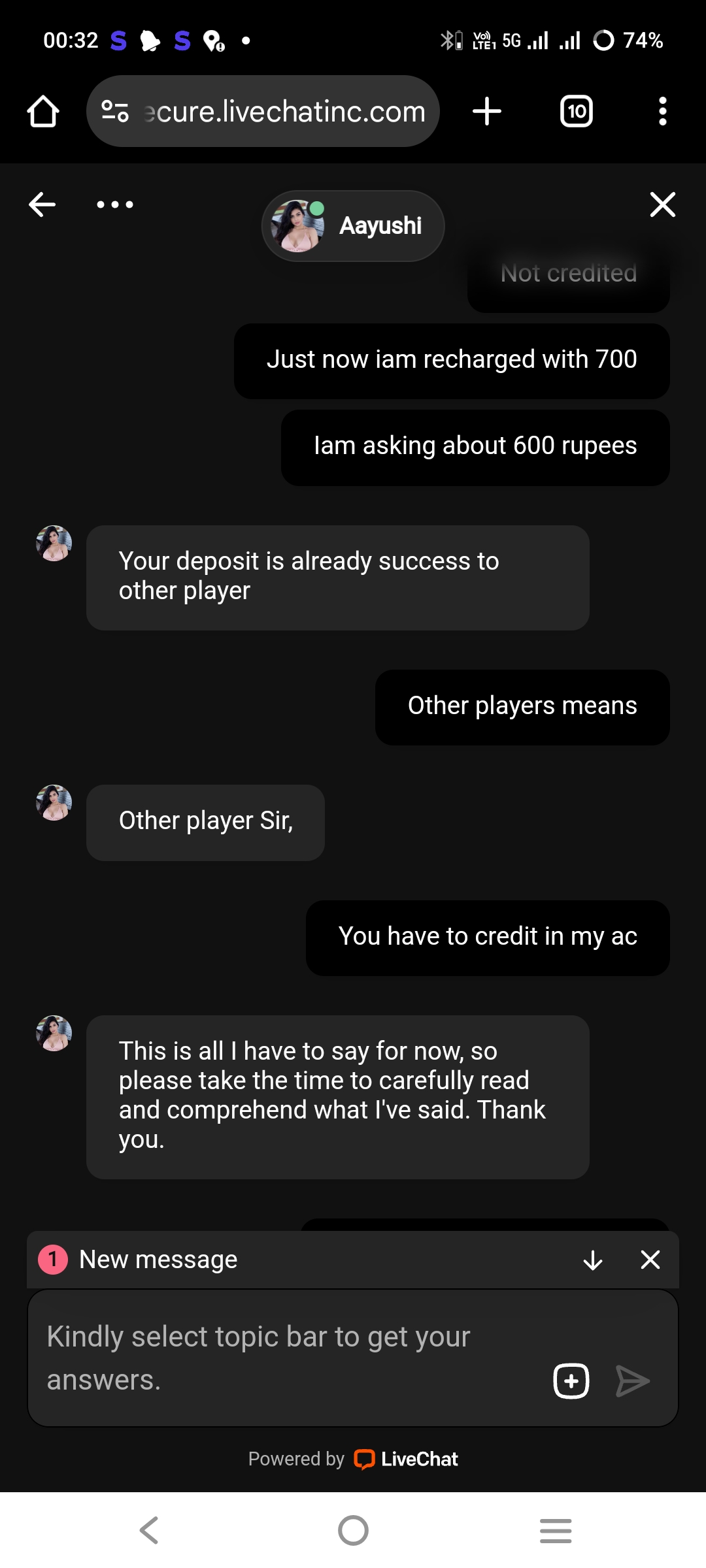Open the chat options three-dot menu
This screenshot has width=706, height=1568.
point(115,204)
